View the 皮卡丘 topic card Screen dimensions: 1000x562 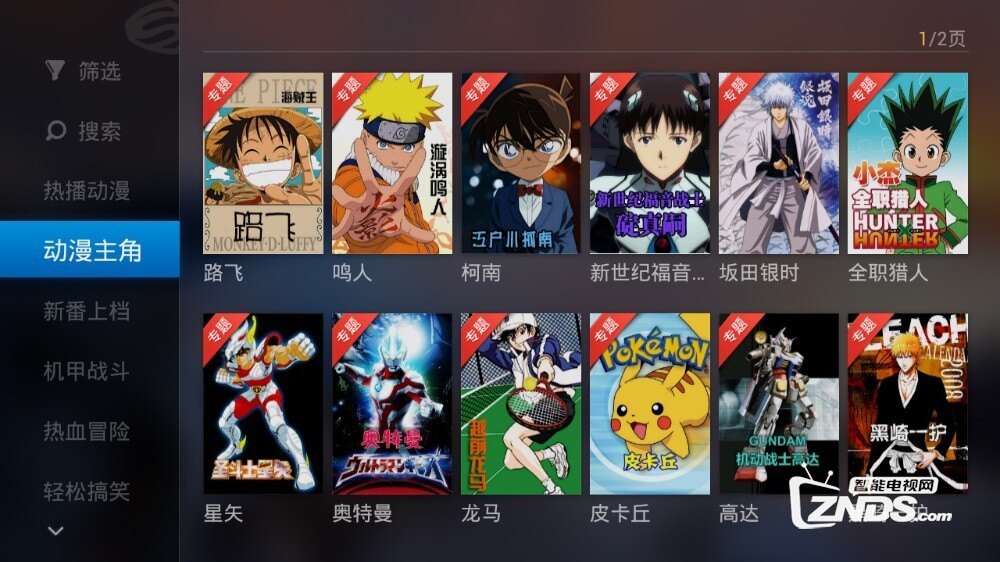650,404
